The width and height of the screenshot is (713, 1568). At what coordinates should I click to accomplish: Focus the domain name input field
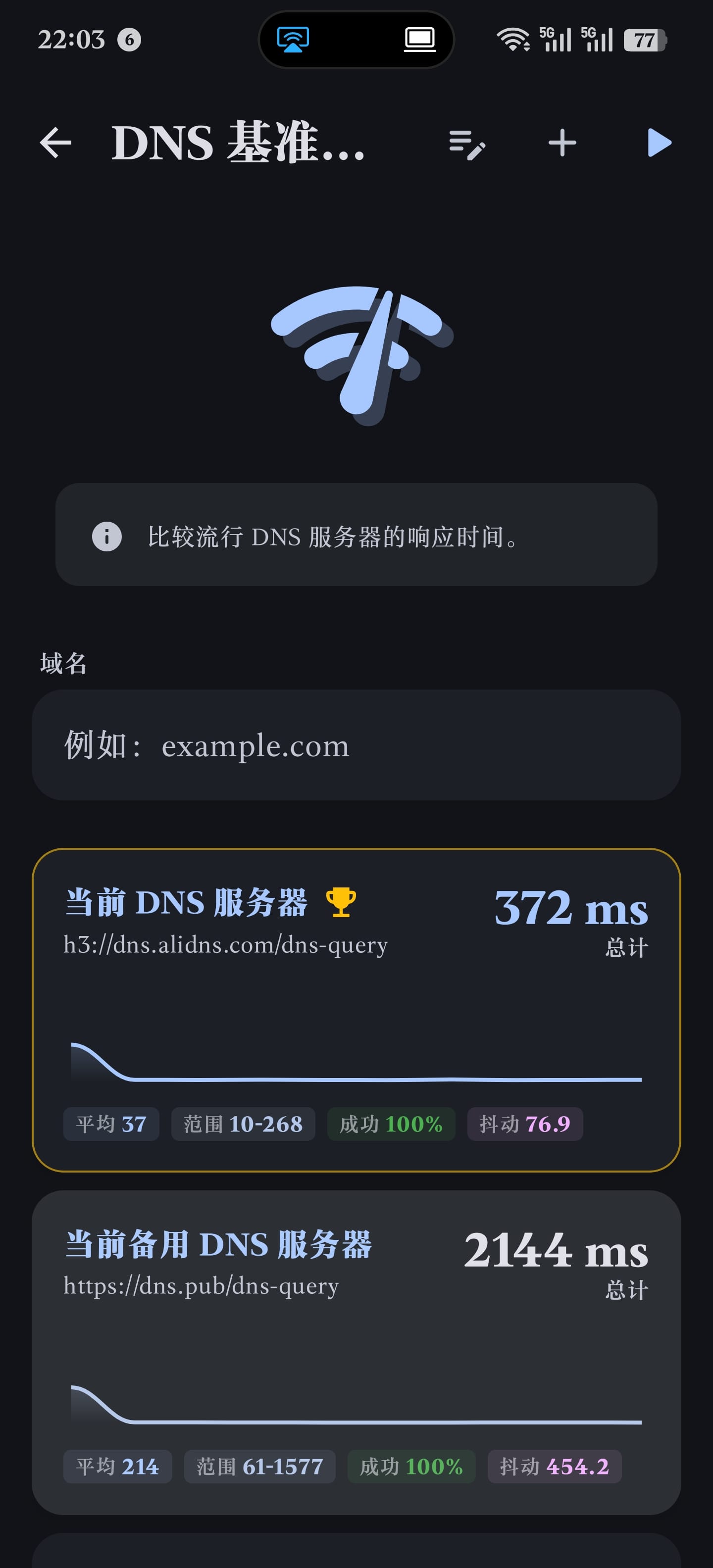pos(356,745)
